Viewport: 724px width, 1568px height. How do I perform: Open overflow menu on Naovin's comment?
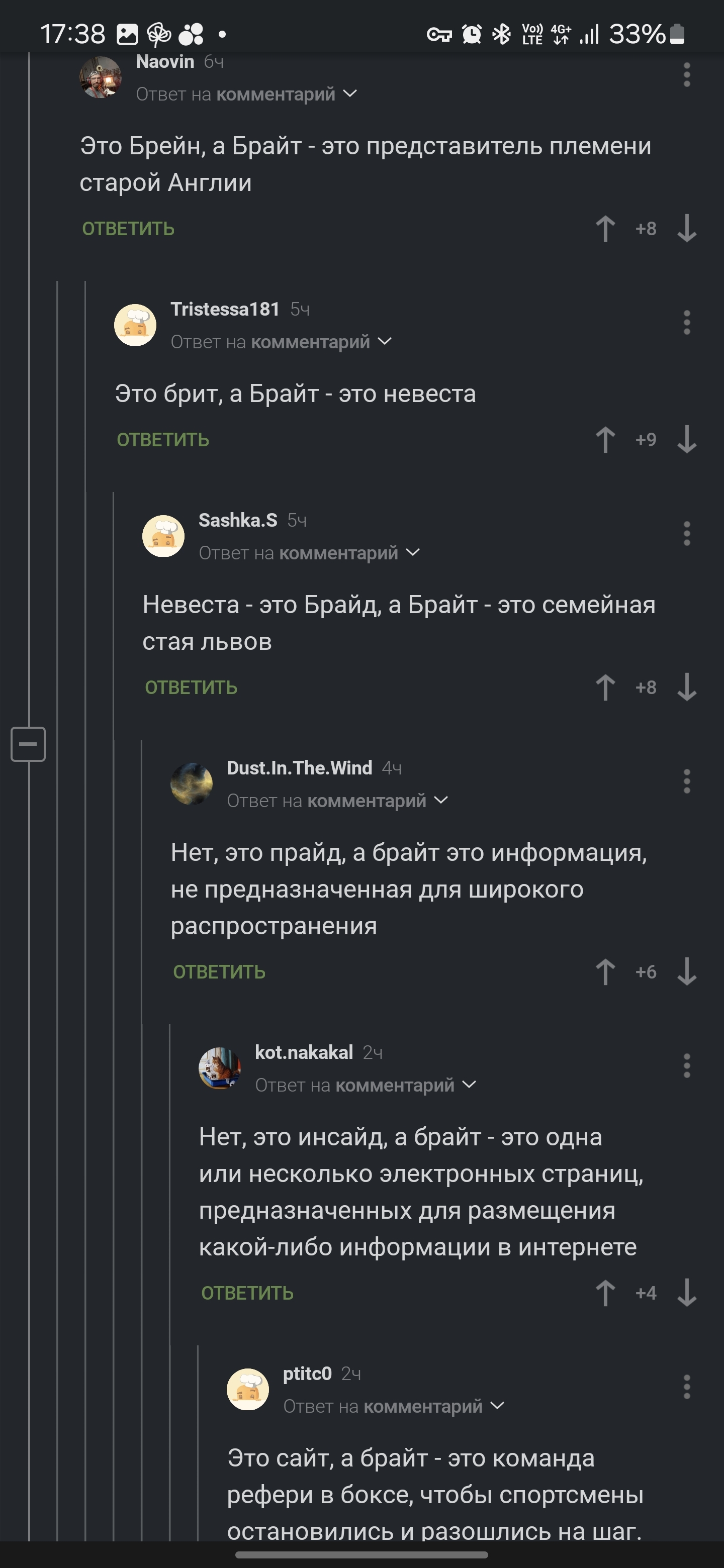pyautogui.click(x=687, y=75)
